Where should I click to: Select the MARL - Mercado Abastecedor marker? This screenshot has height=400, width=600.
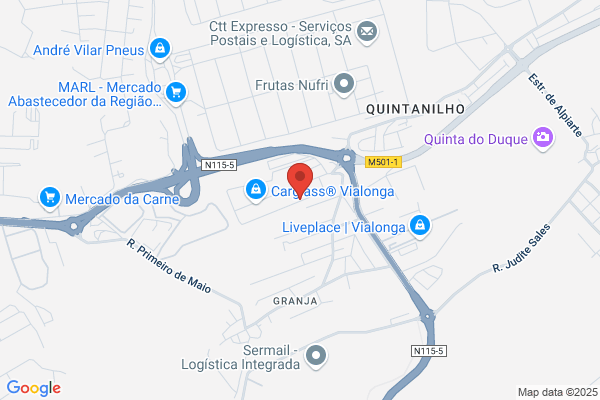coord(176,93)
